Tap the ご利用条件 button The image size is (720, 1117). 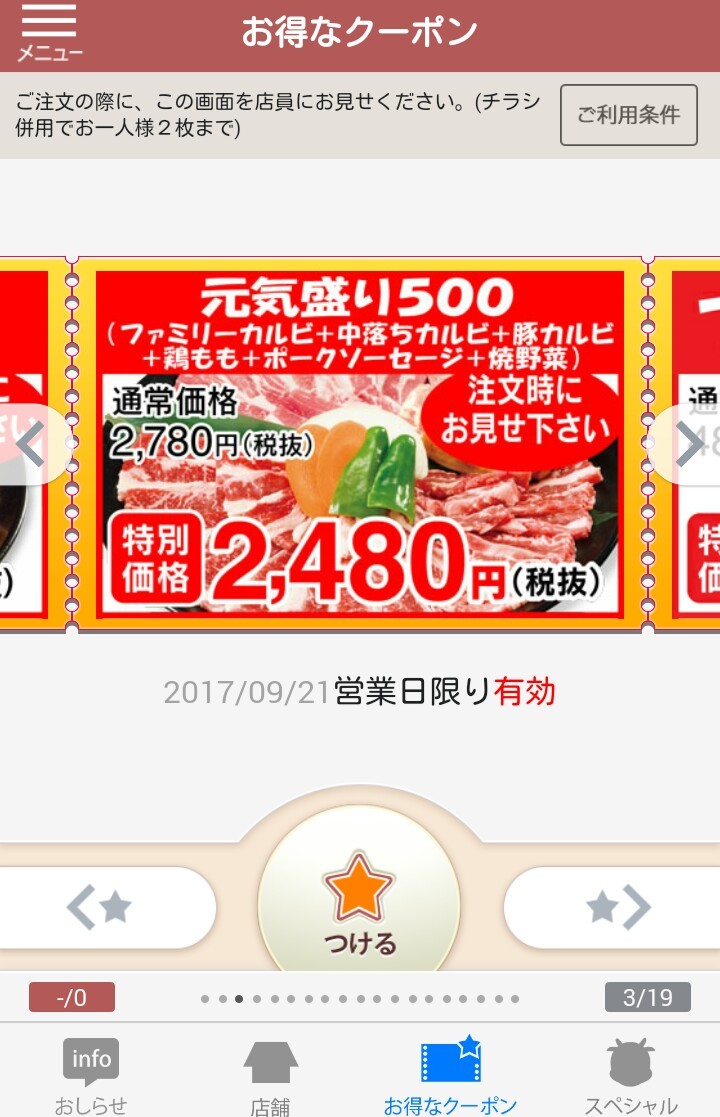coord(628,115)
